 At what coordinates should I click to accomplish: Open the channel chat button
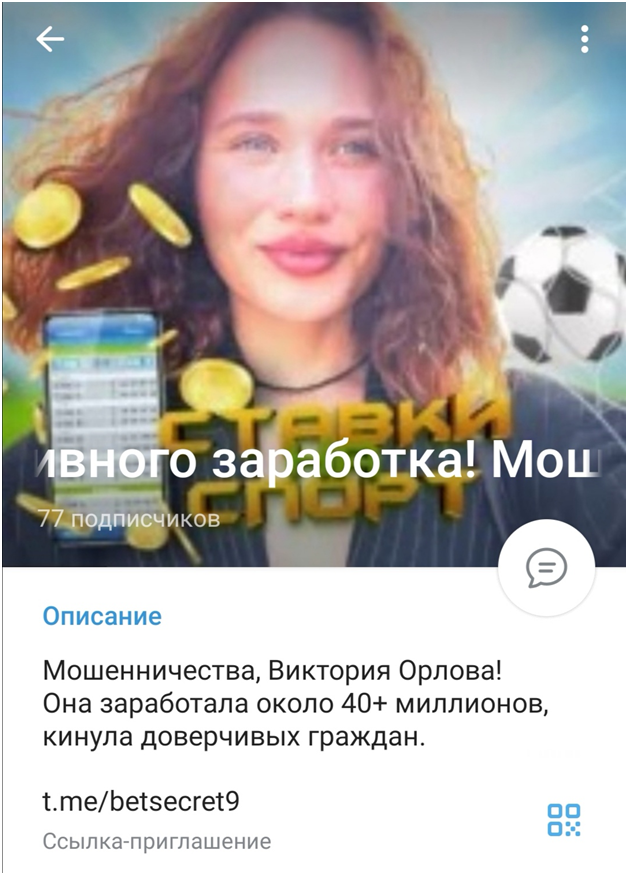546,568
